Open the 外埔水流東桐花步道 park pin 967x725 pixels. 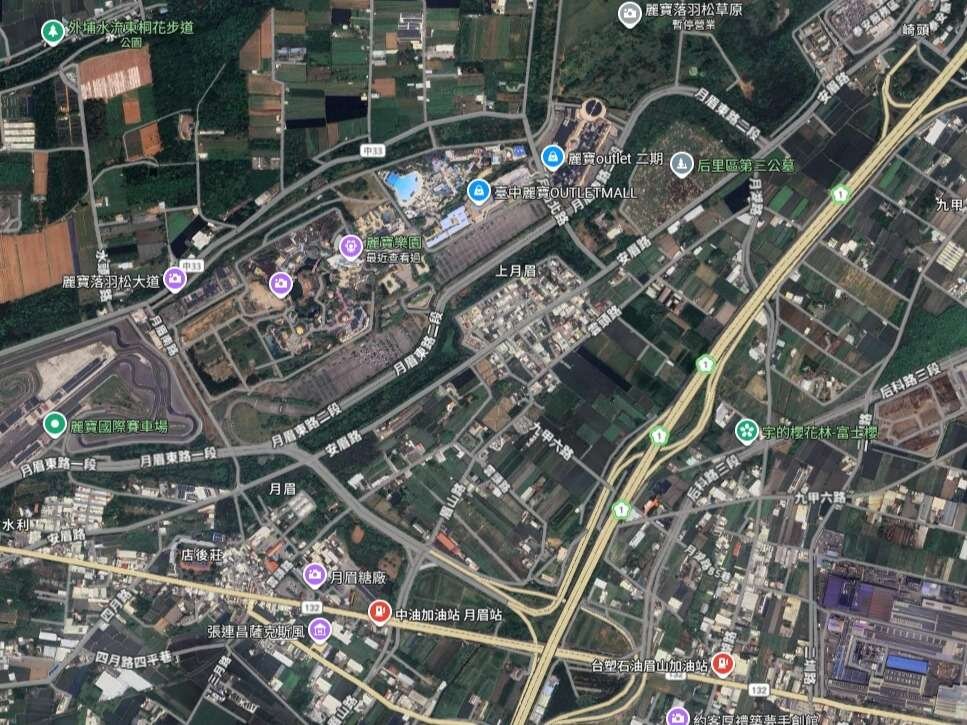[52, 33]
